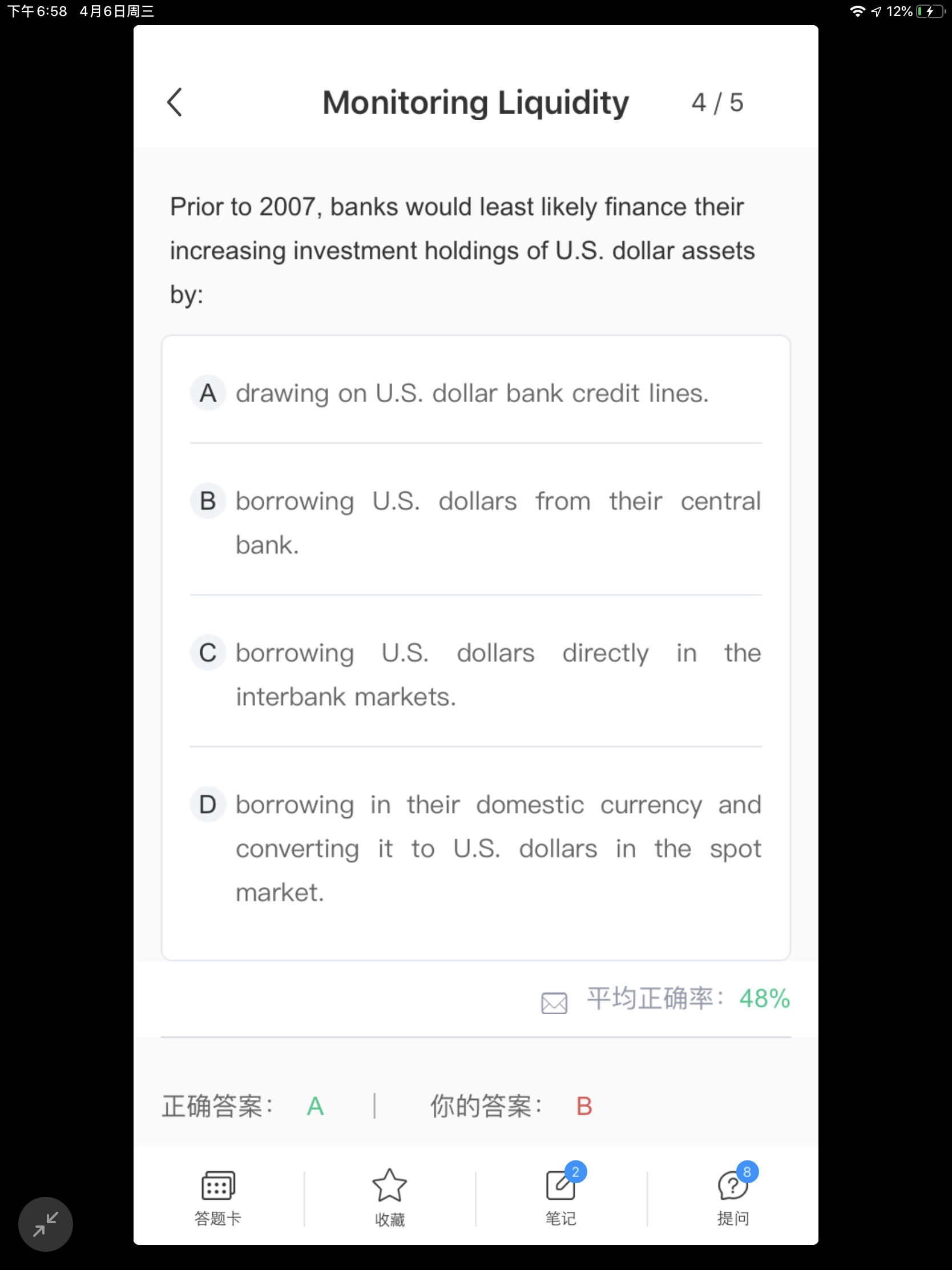Go back using the top-left arrow
This screenshot has width=952, height=1270.
pos(175,103)
